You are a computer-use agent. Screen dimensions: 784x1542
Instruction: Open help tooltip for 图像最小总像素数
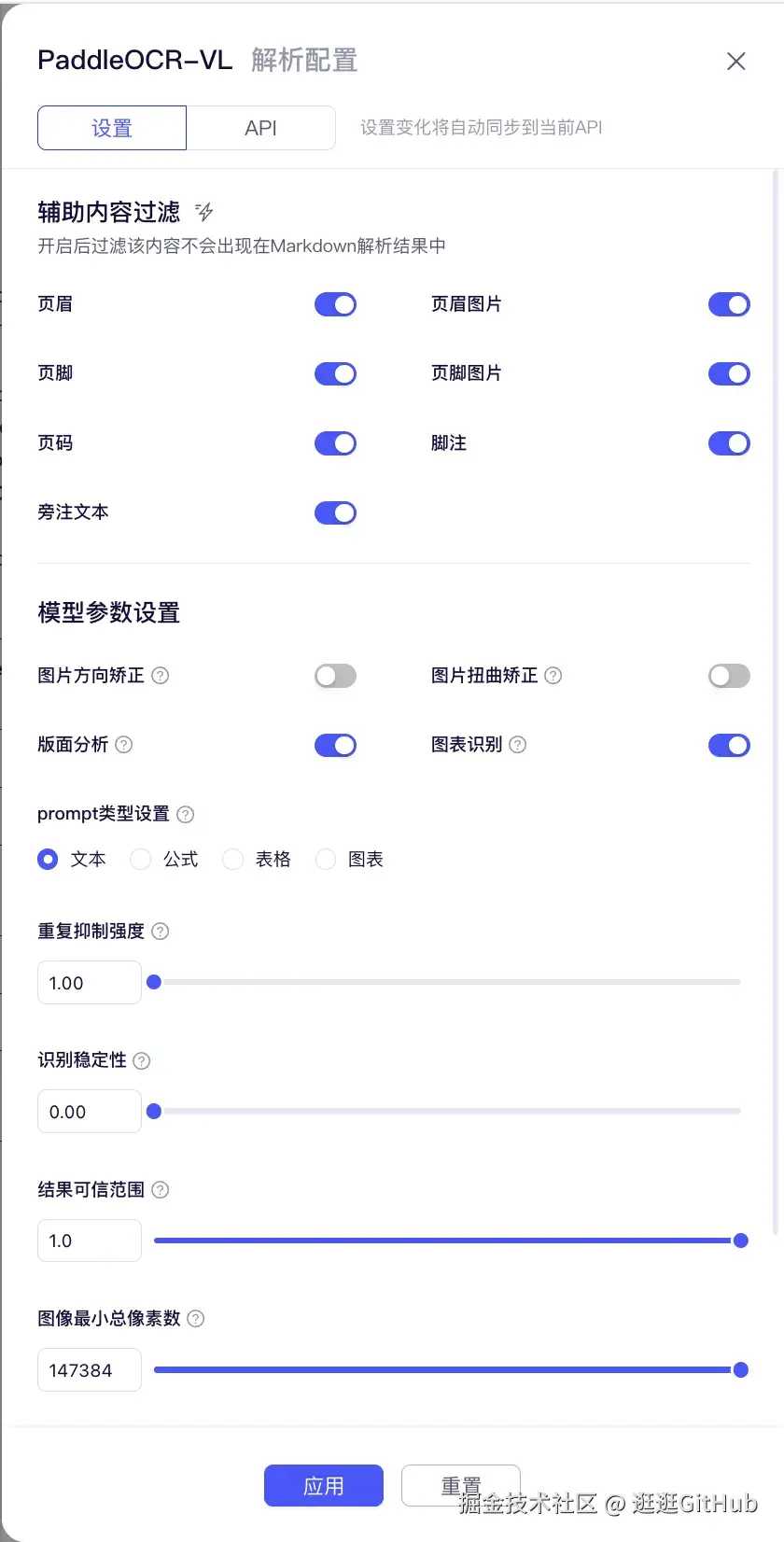196,1318
